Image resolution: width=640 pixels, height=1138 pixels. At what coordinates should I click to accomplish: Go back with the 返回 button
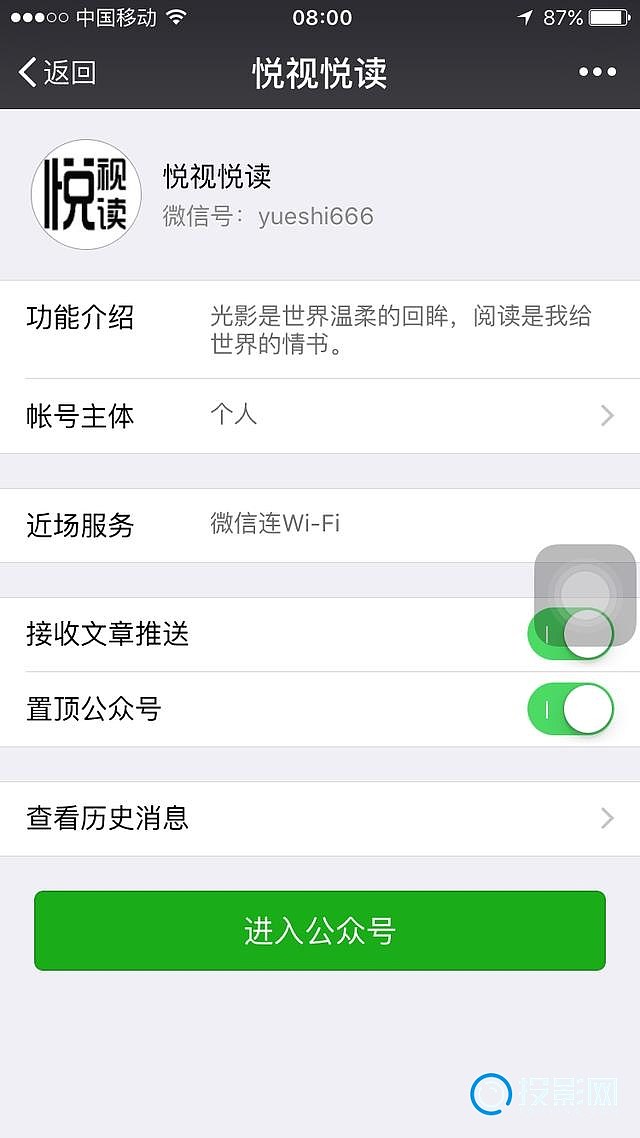point(57,73)
